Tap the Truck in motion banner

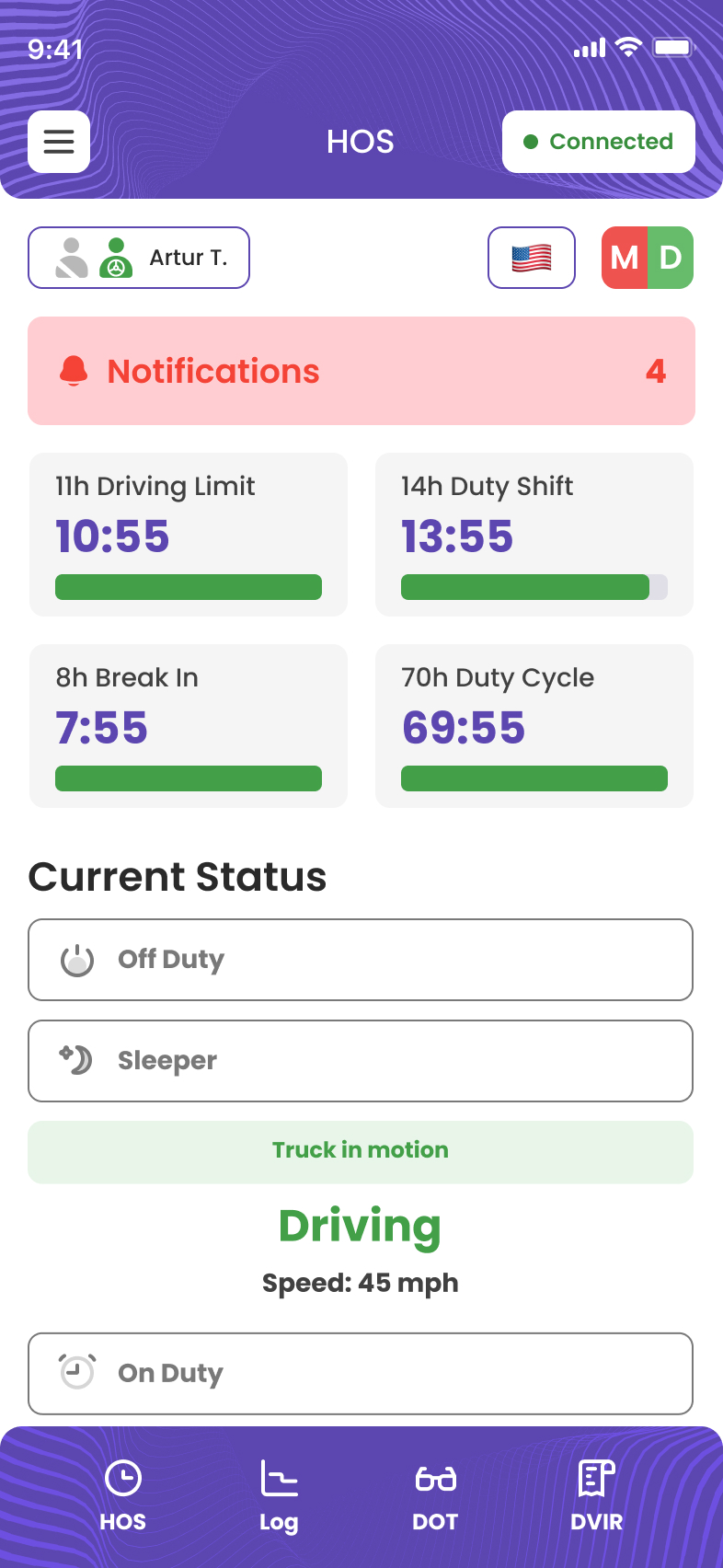[361, 1150]
